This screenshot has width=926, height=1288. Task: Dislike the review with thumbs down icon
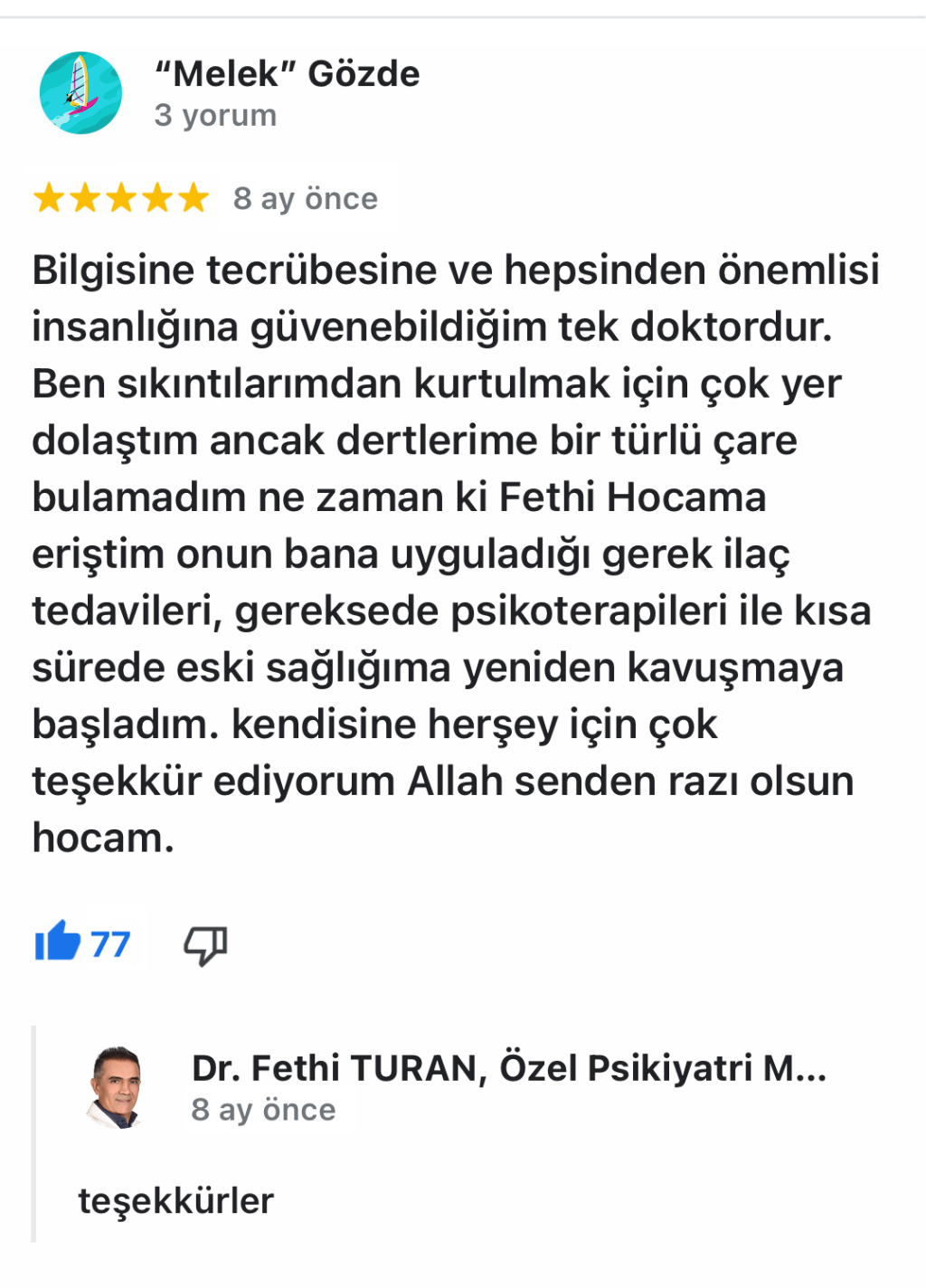[x=205, y=945]
